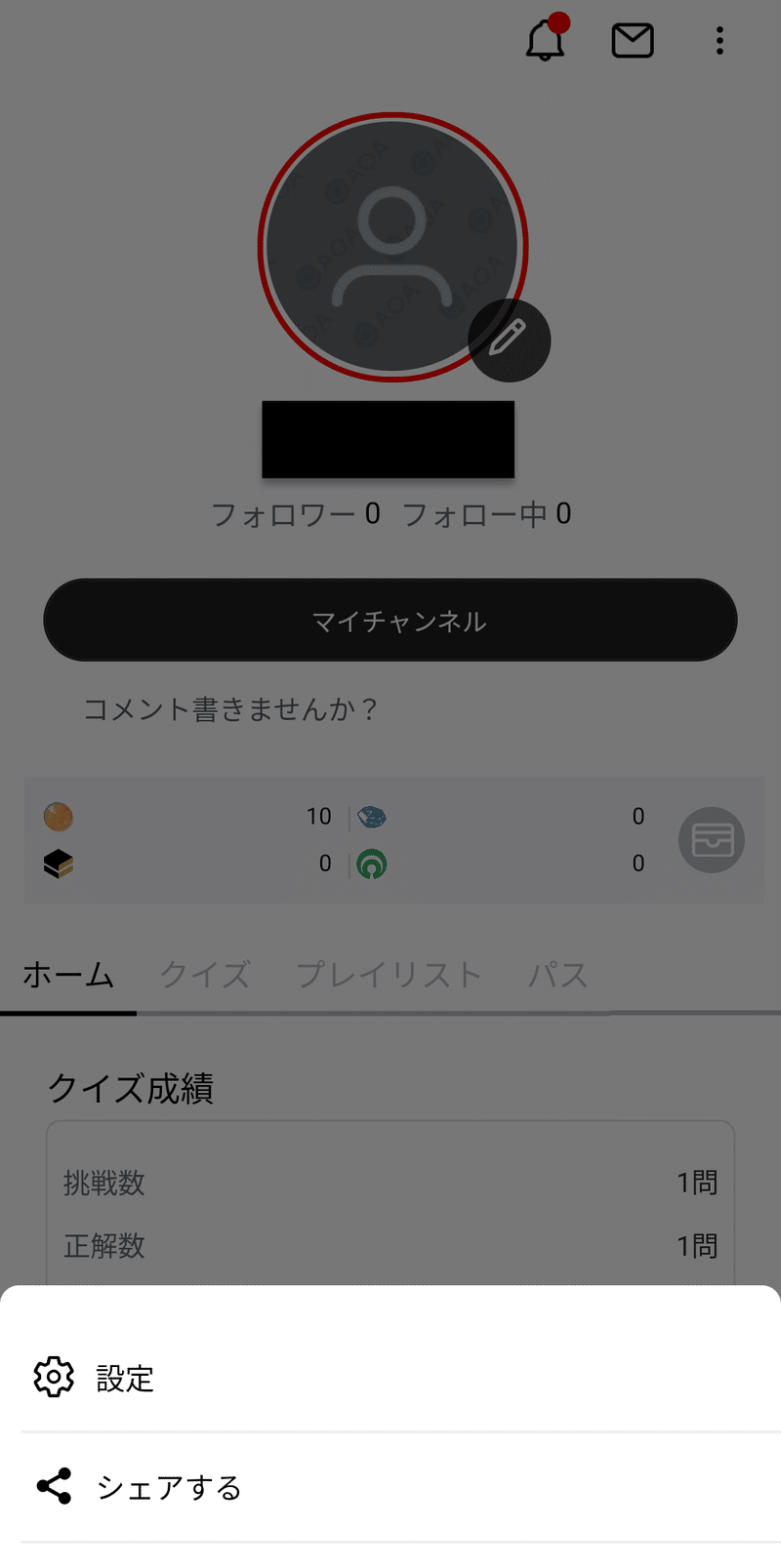This screenshot has height=1568, width=781.
Task: Open the wallet icon beside item counts
Action: click(712, 840)
